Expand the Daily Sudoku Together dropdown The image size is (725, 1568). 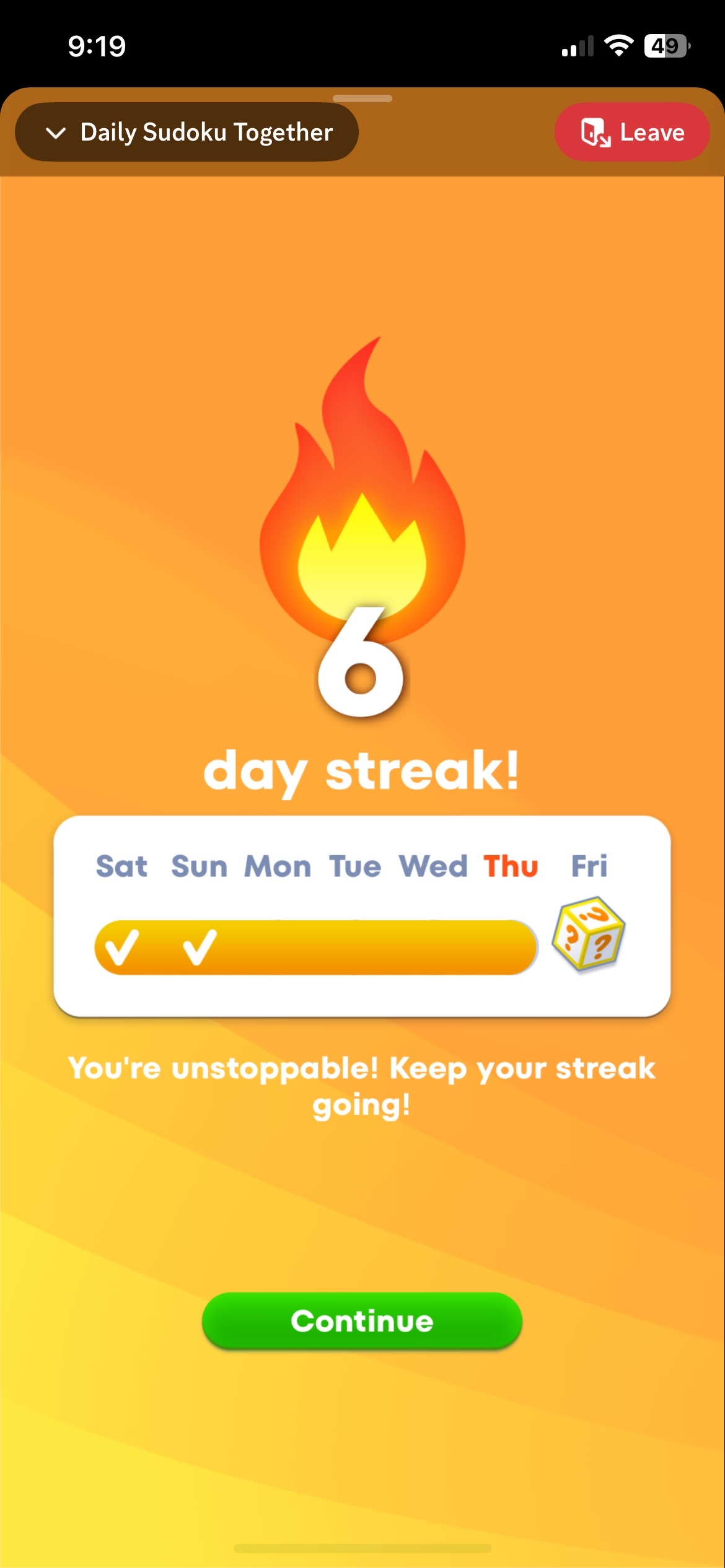(187, 133)
